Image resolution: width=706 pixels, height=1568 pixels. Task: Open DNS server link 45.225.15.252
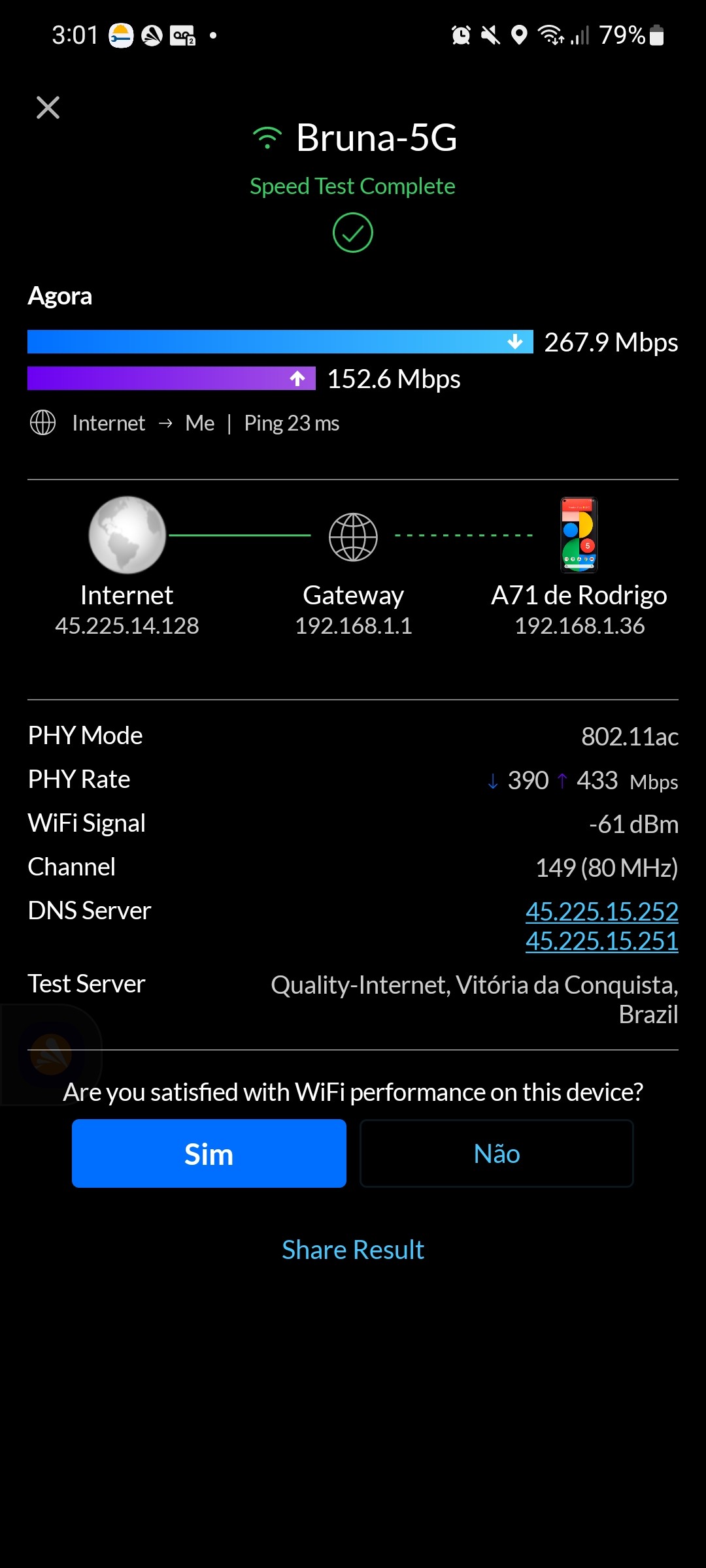tap(601, 911)
